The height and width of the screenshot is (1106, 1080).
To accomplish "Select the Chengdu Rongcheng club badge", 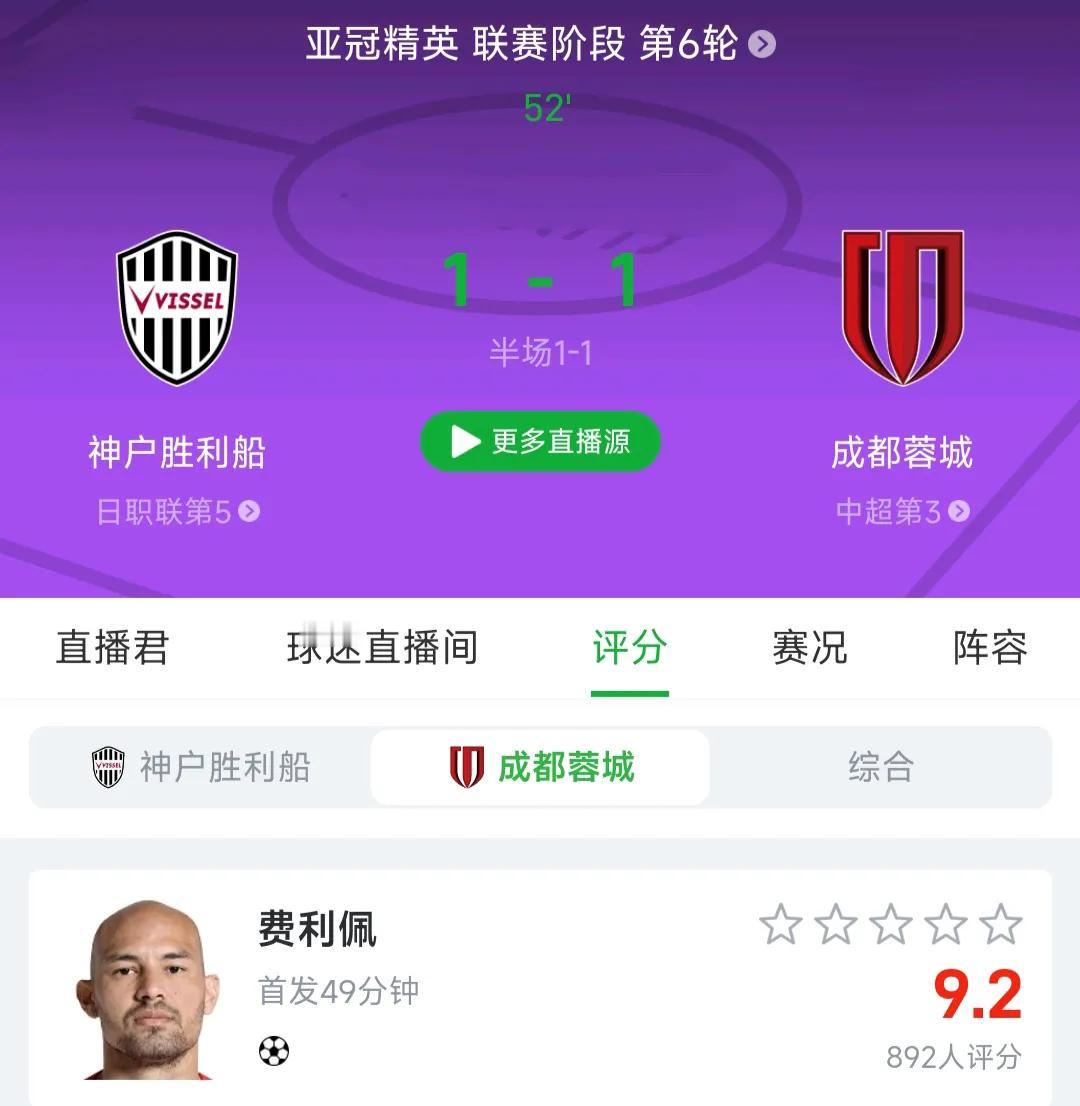I will click(903, 308).
